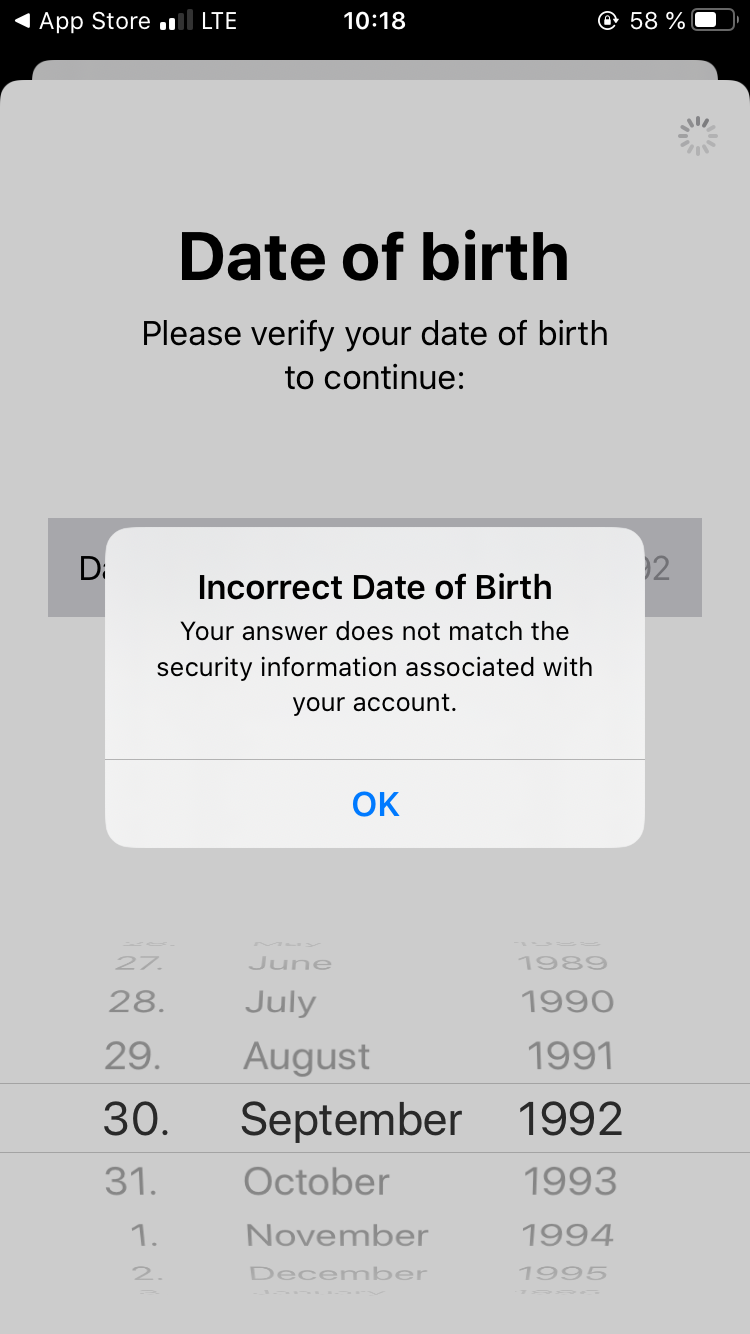Select 1991 in the year picker
Image resolution: width=750 pixels, height=1334 pixels.
(x=570, y=1056)
